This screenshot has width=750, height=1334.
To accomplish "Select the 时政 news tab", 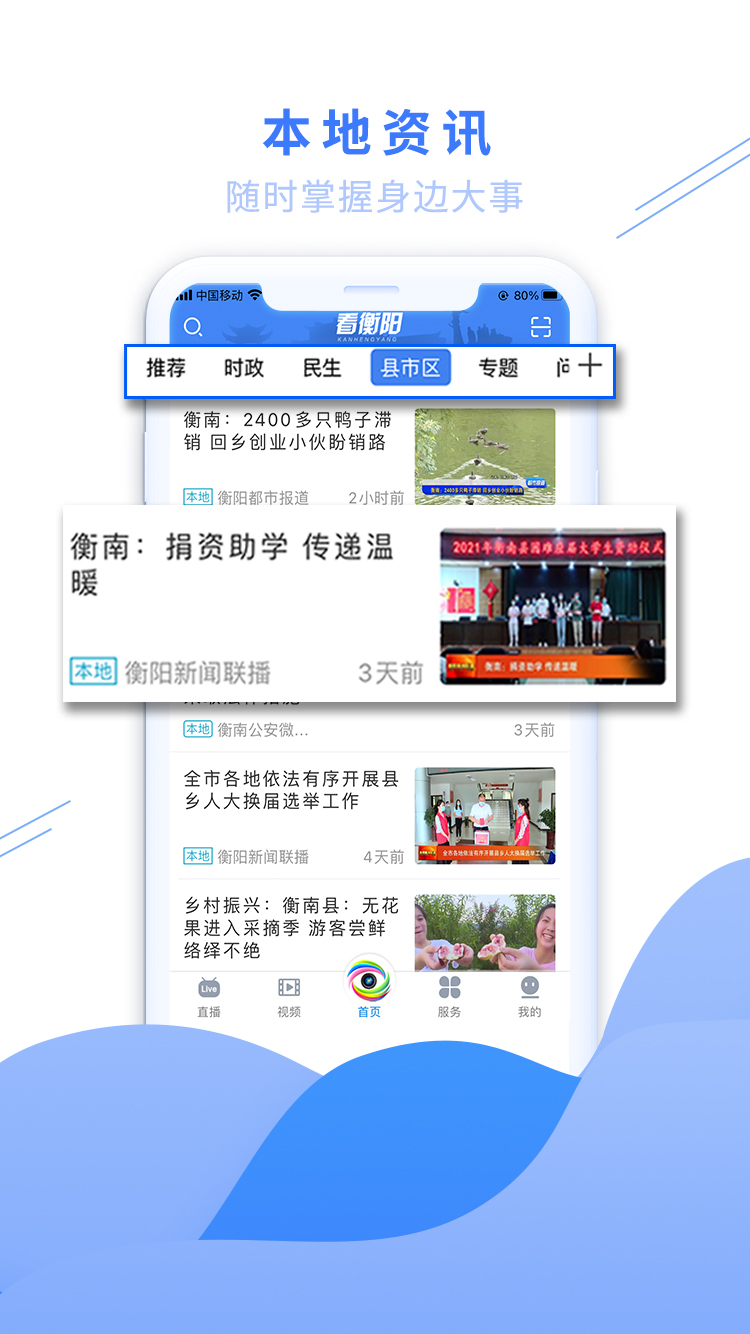I will (242, 368).
